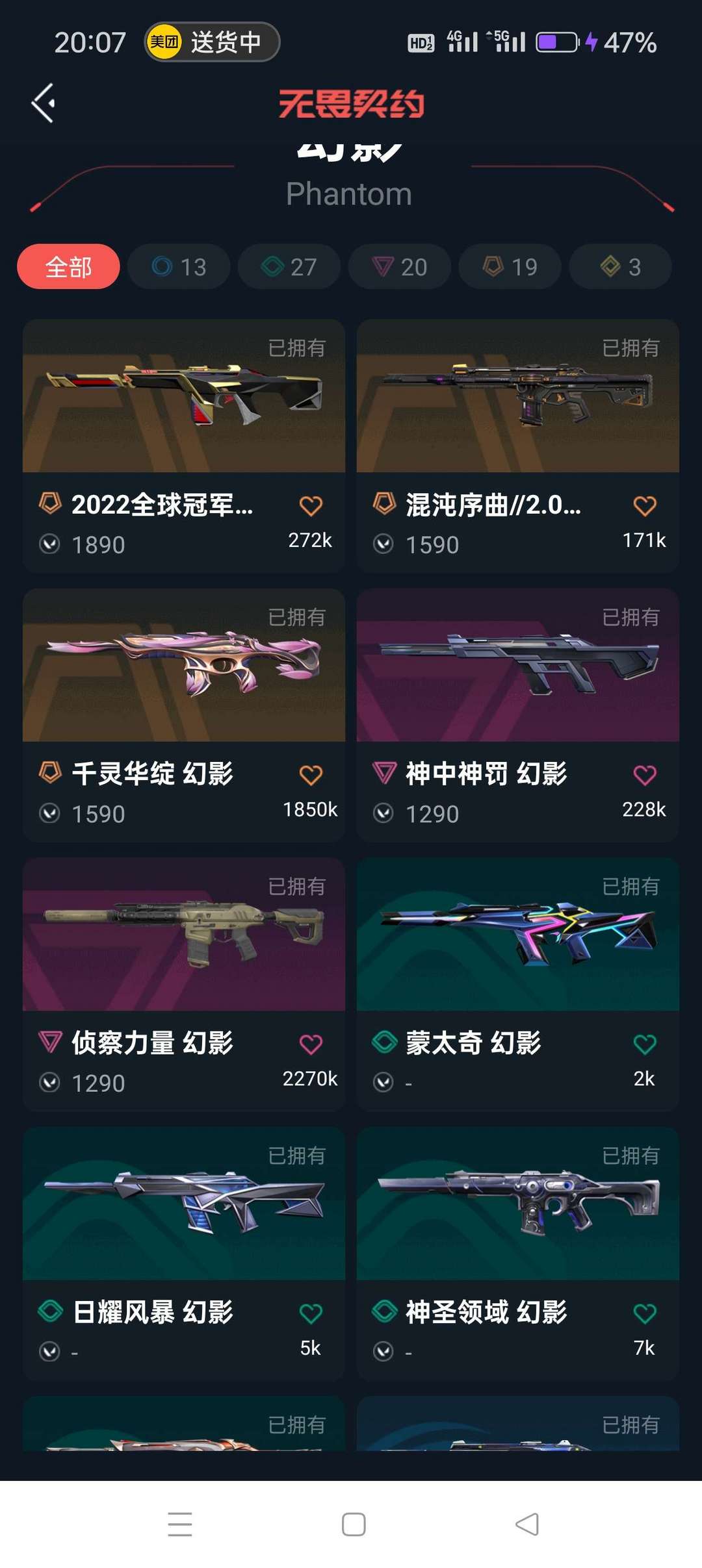
Task: Filter skins by the tier showing 27
Action: (x=289, y=266)
